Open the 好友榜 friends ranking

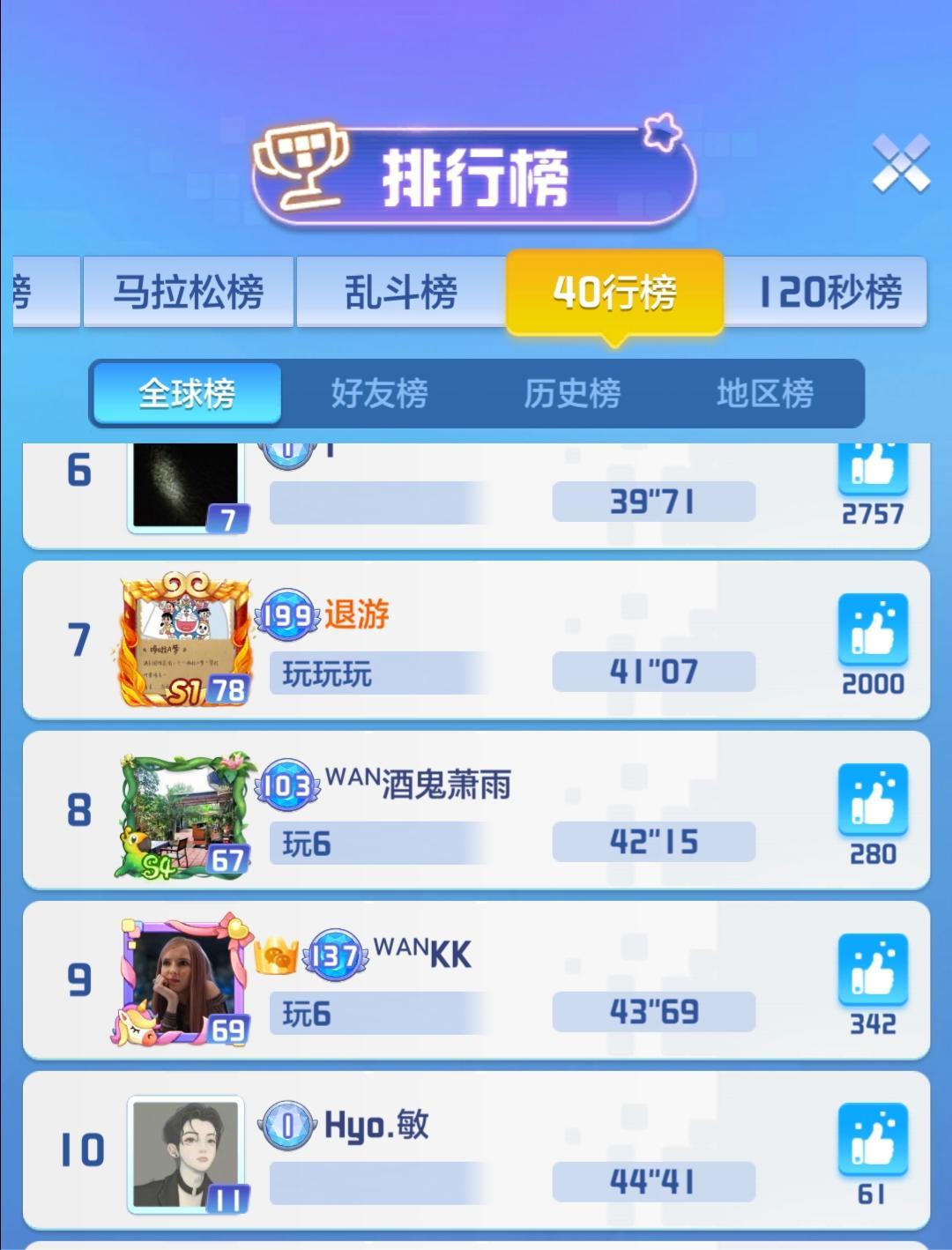379,393
